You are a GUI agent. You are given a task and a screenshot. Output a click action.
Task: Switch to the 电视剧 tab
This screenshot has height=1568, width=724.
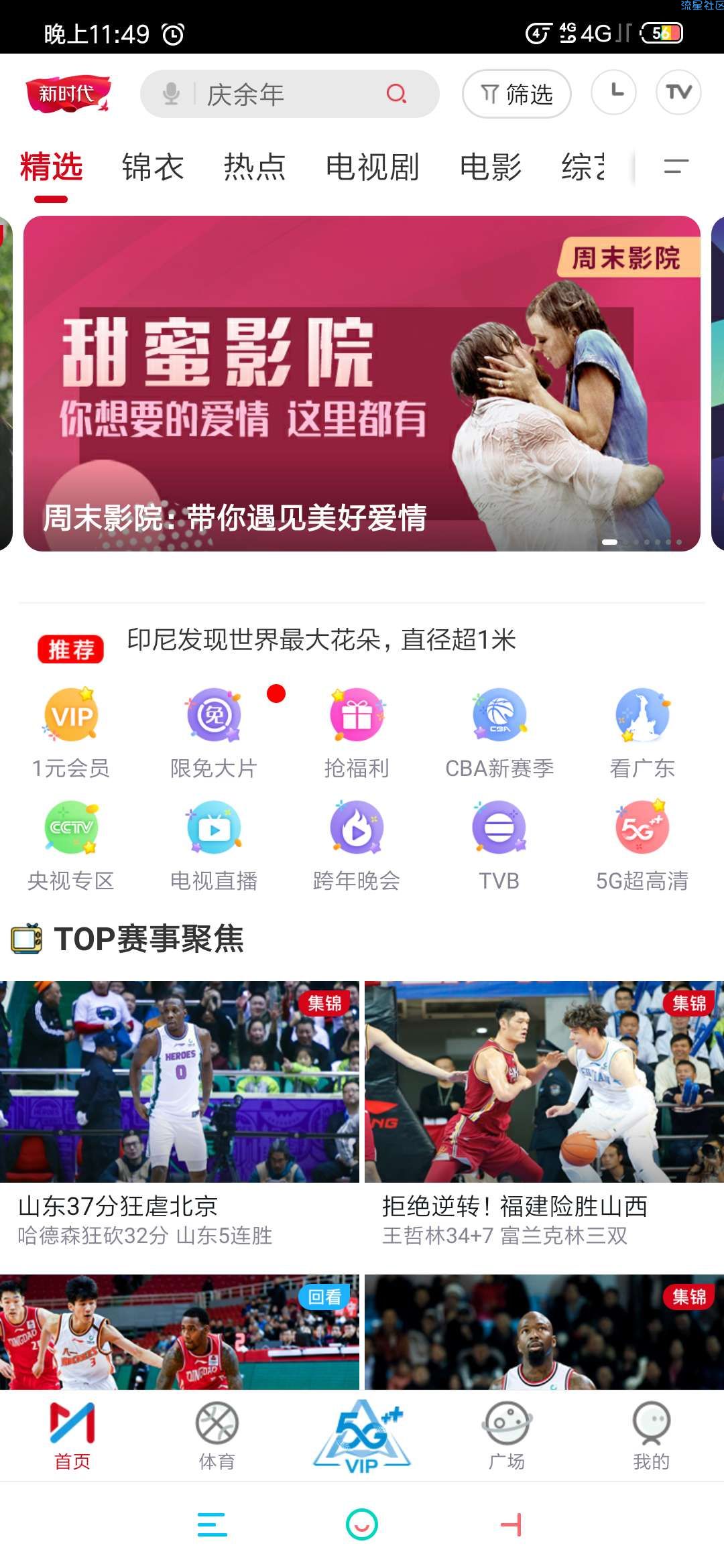coord(372,168)
